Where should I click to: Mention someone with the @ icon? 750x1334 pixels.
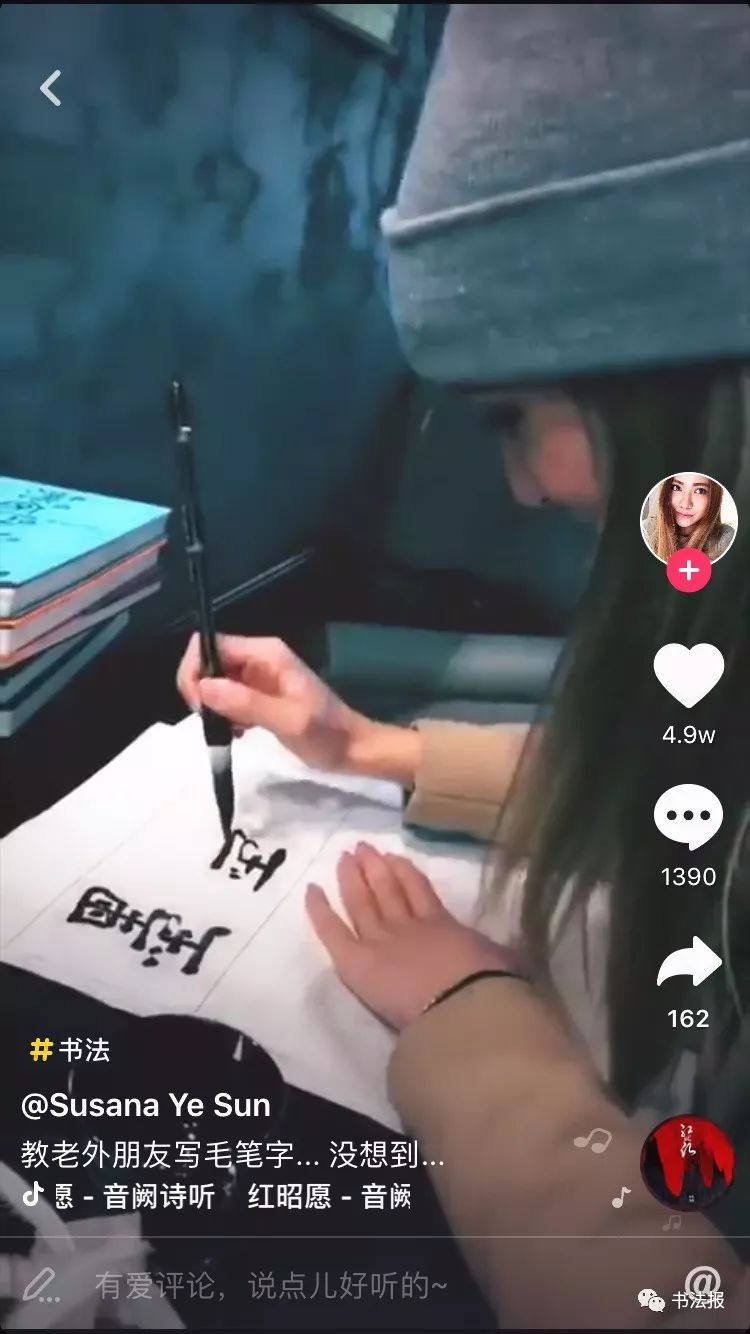[703, 1283]
